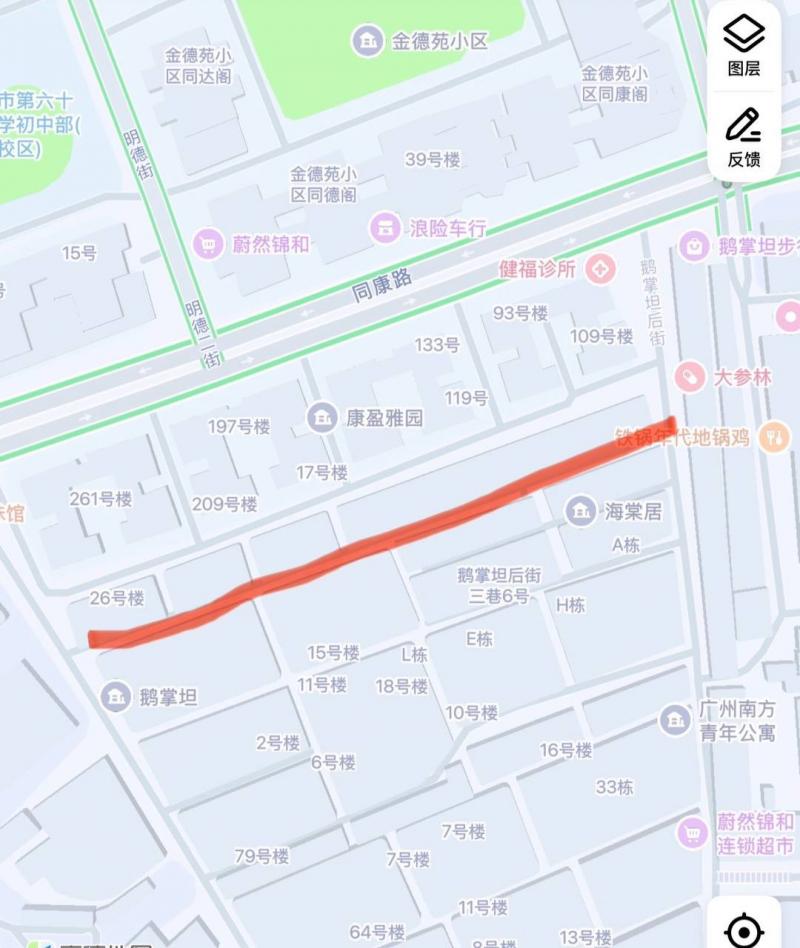
Task: Open the 图层 layers panel
Action: [x=741, y=46]
